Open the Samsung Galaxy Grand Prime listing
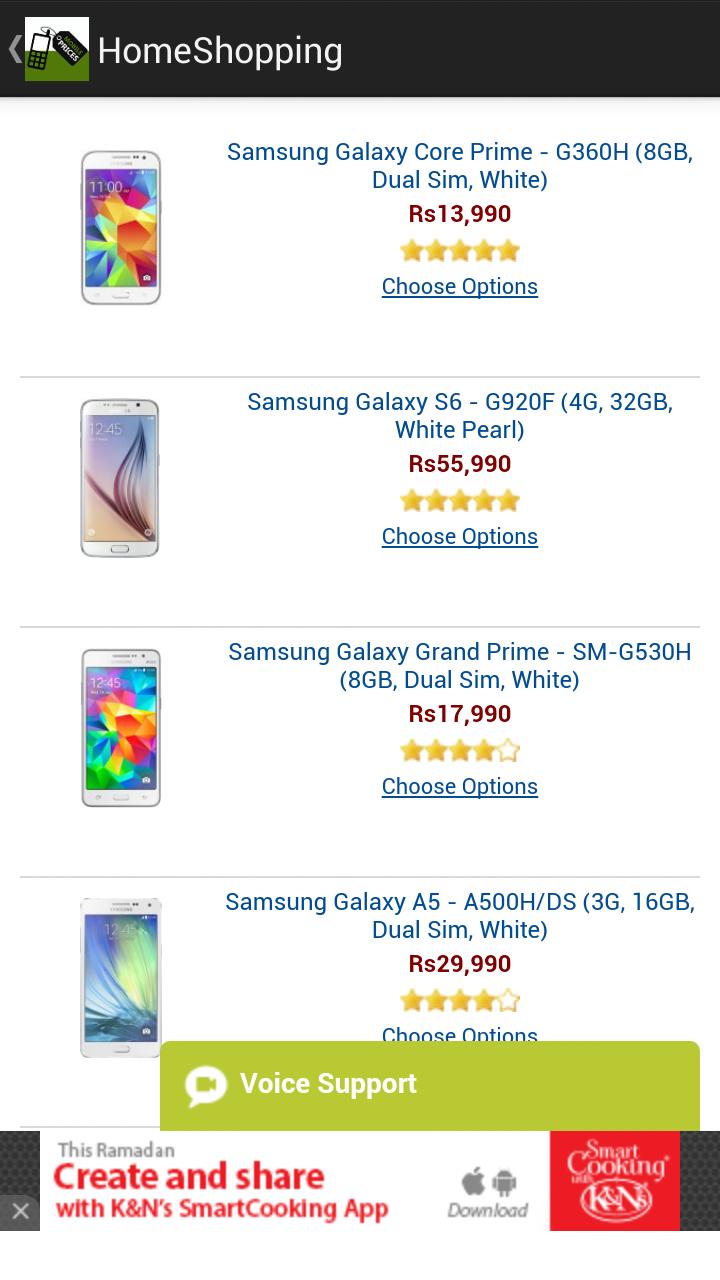The height and width of the screenshot is (1280, 720). 459,665
